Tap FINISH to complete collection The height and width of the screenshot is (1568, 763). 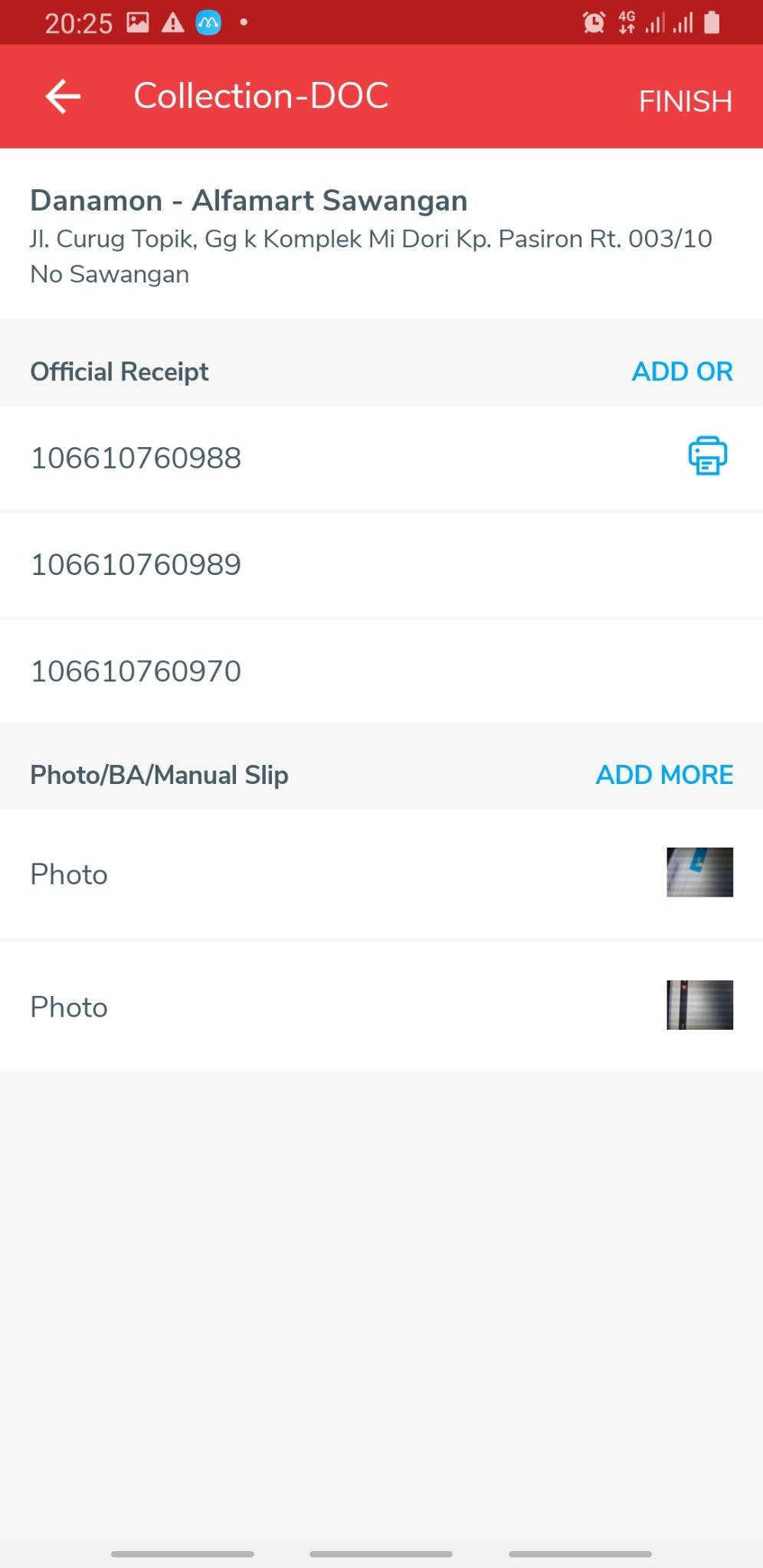point(685,101)
